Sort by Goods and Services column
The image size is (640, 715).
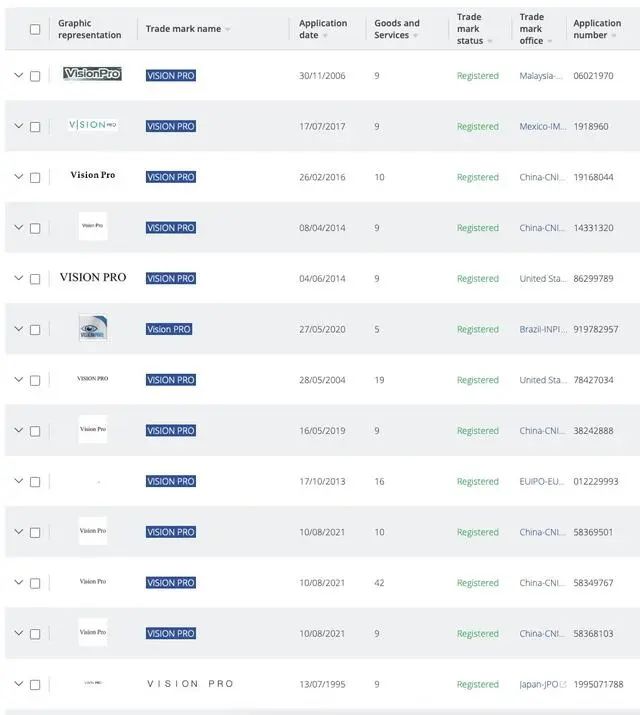coord(397,29)
